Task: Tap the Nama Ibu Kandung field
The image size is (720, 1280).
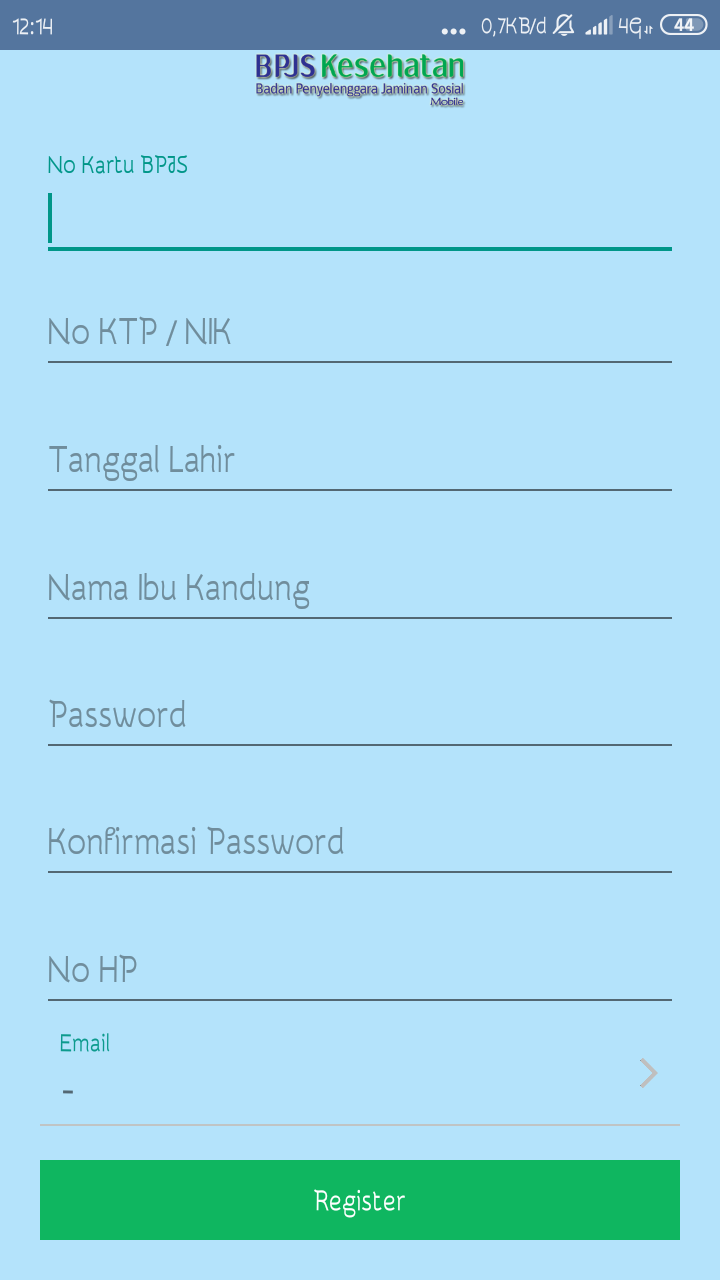Action: point(359,588)
